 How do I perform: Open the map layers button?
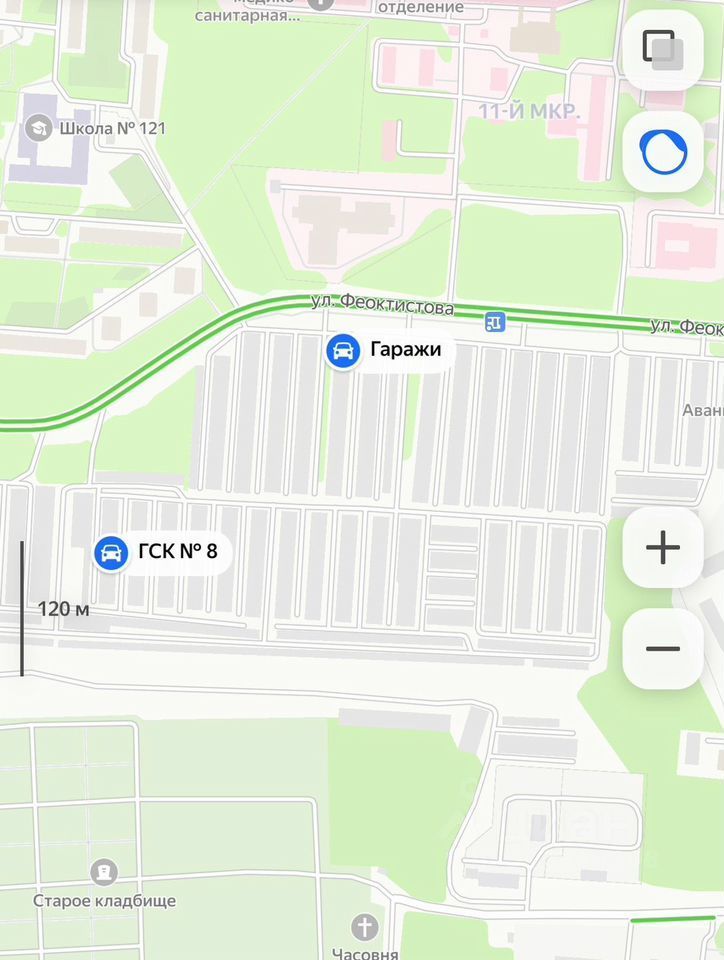click(x=662, y=50)
